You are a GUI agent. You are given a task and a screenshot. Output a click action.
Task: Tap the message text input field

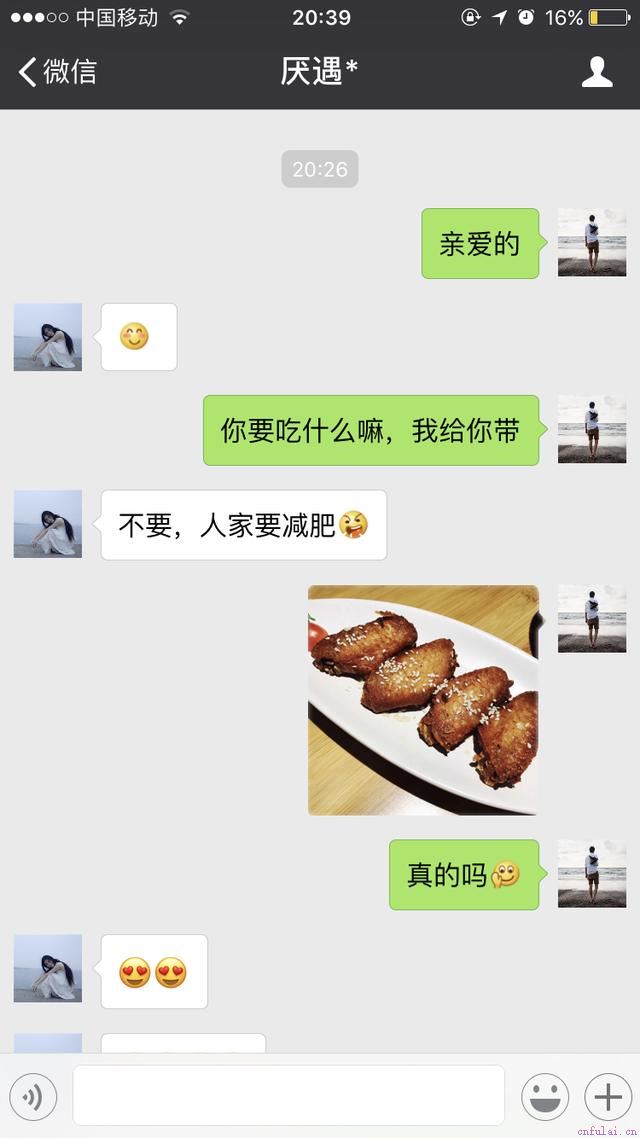(288, 1096)
